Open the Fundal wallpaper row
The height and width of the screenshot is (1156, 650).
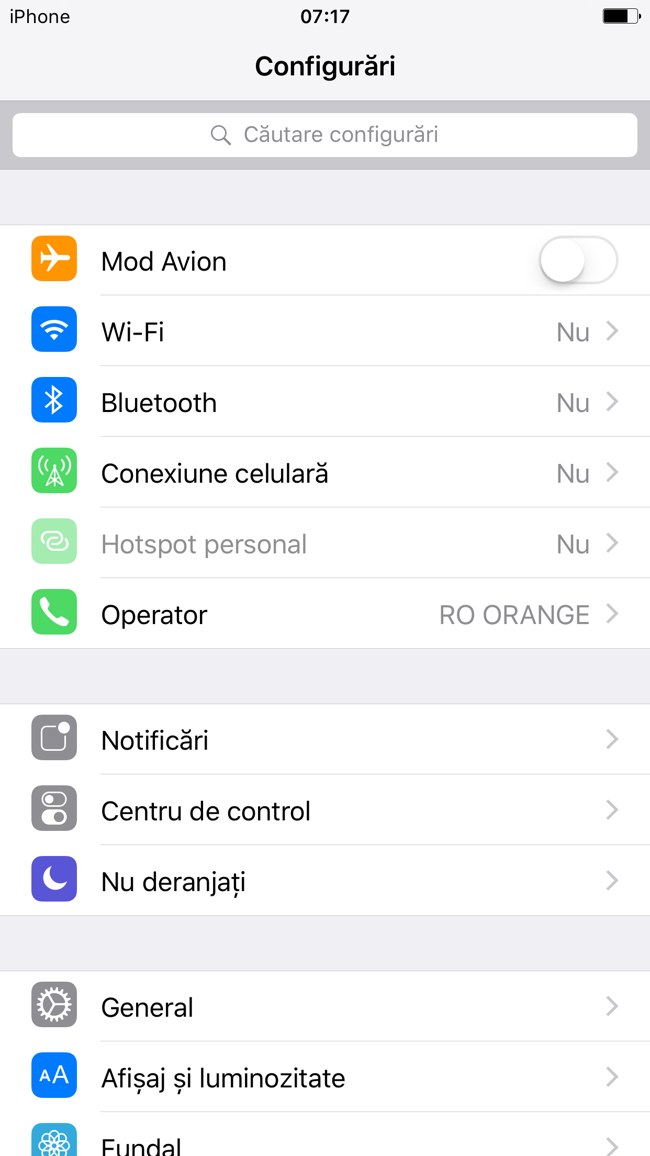tap(325, 1135)
